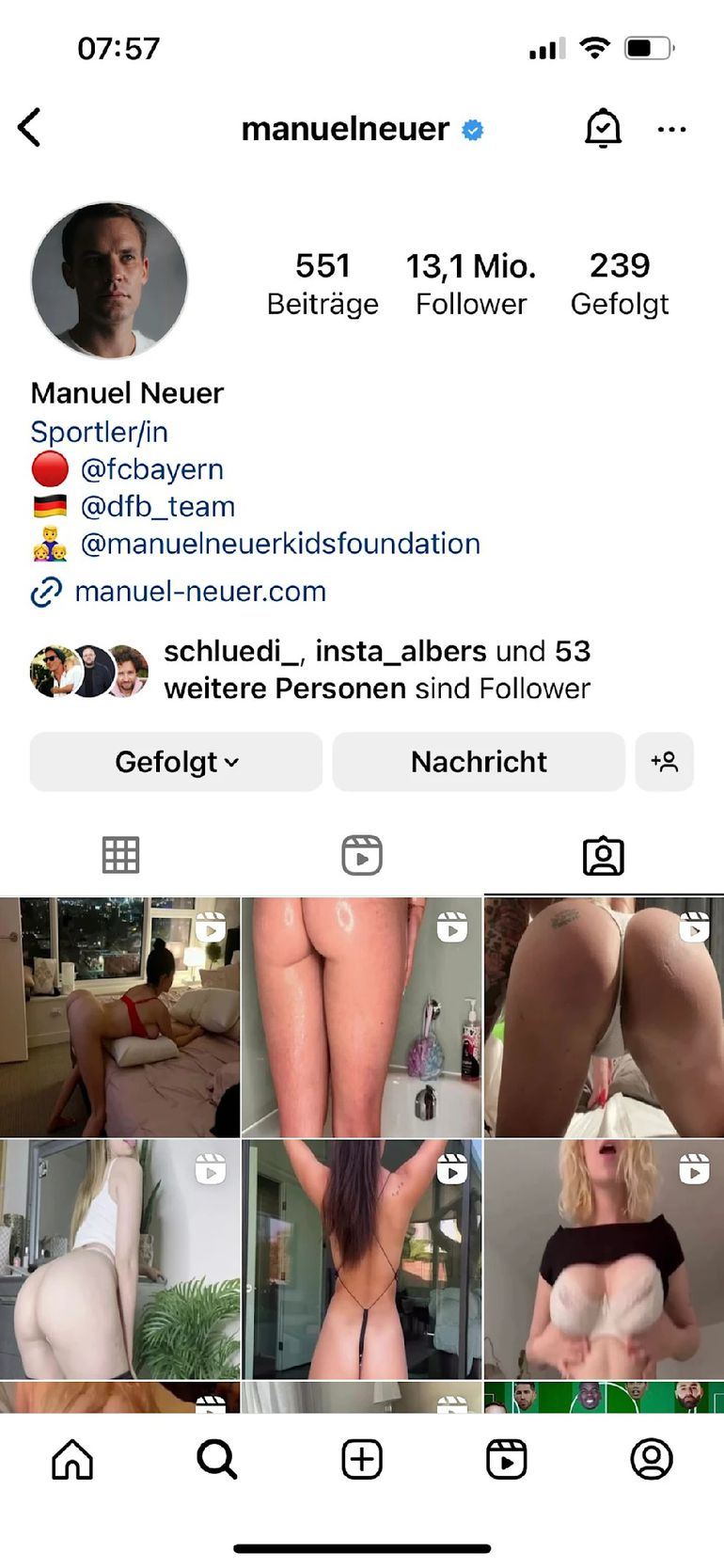This screenshot has height=1568, width=724.
Task: Open the notifications bell for this profile
Action: pos(603,128)
